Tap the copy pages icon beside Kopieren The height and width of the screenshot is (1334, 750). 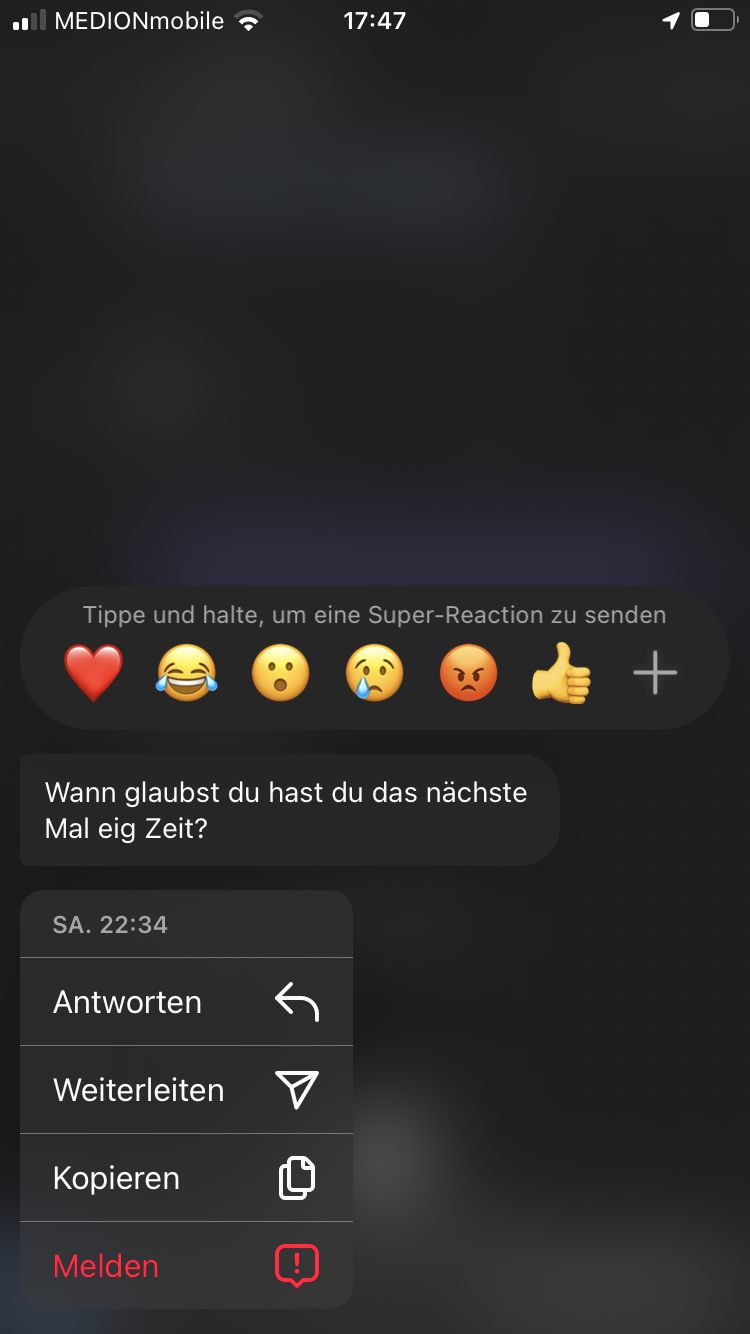(x=296, y=1177)
